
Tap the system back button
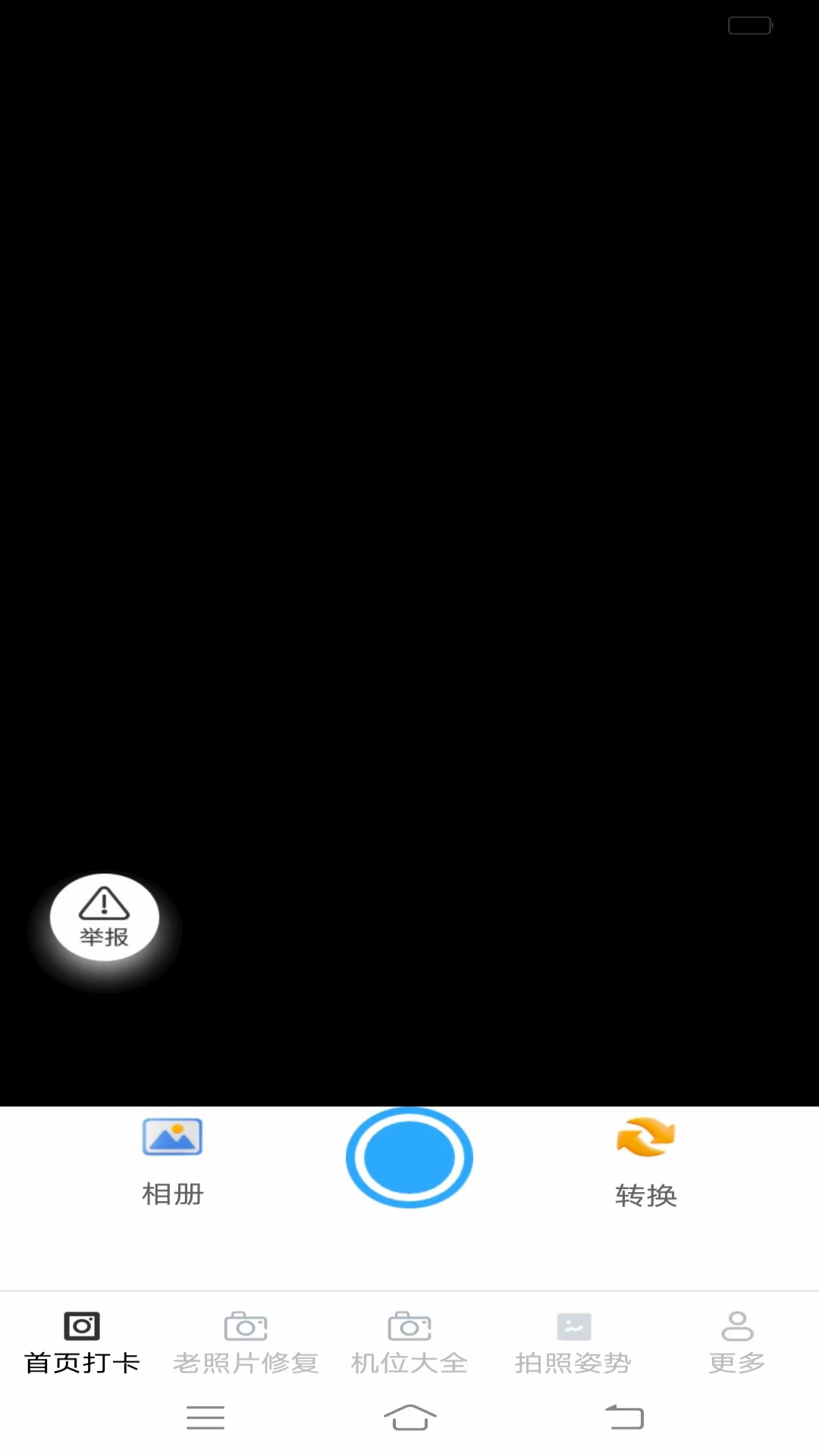(x=624, y=1417)
